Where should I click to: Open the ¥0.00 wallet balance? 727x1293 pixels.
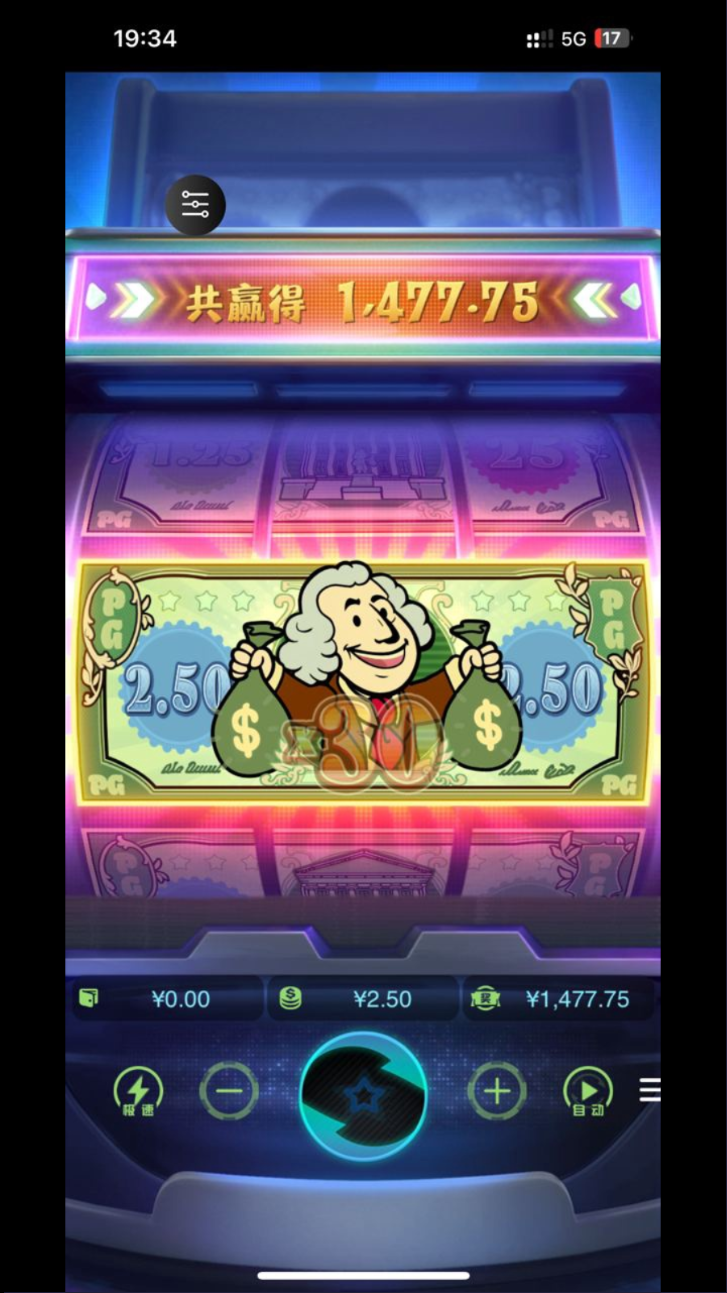(167, 999)
